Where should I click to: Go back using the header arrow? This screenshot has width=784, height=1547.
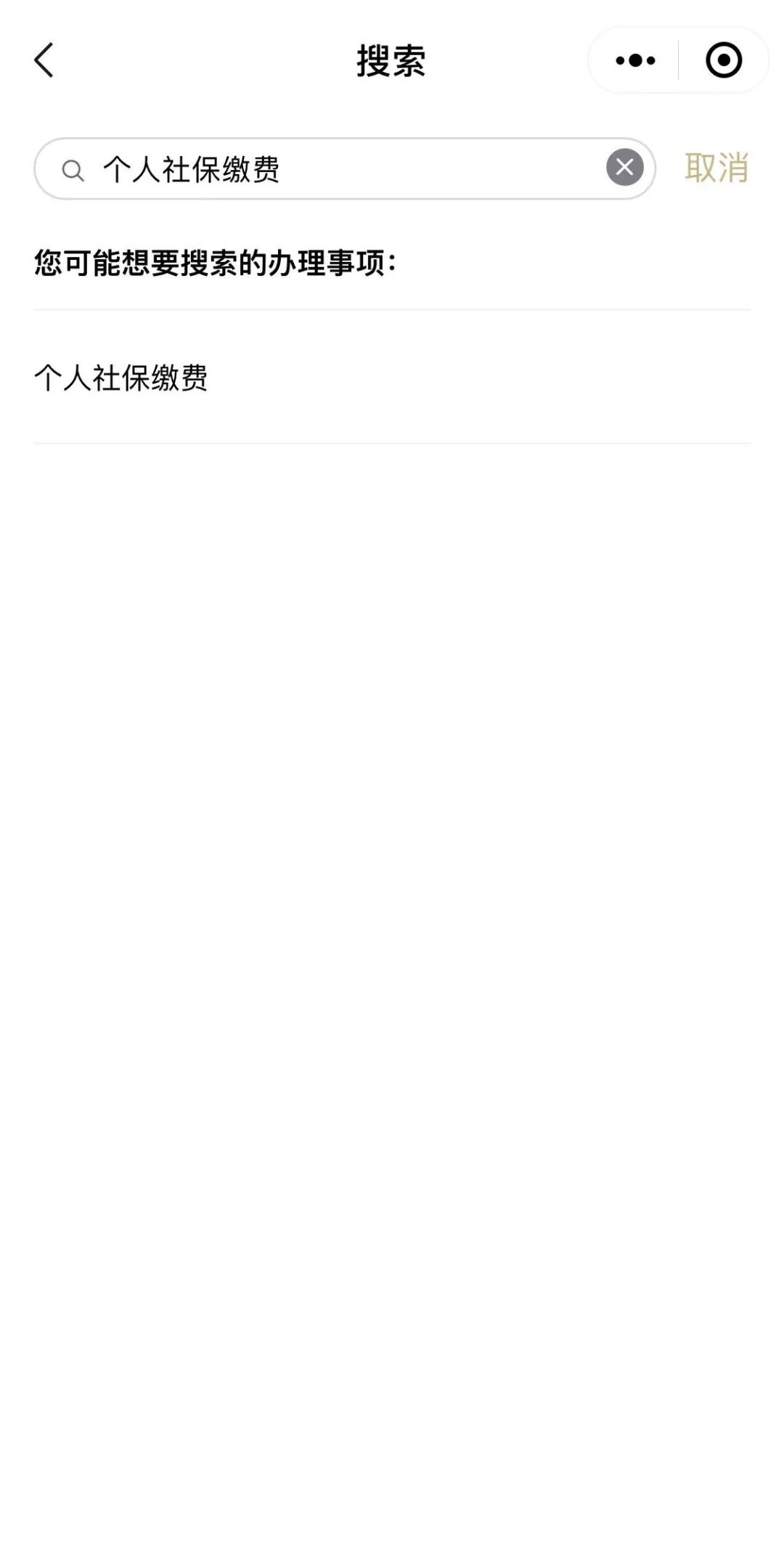[x=44, y=60]
